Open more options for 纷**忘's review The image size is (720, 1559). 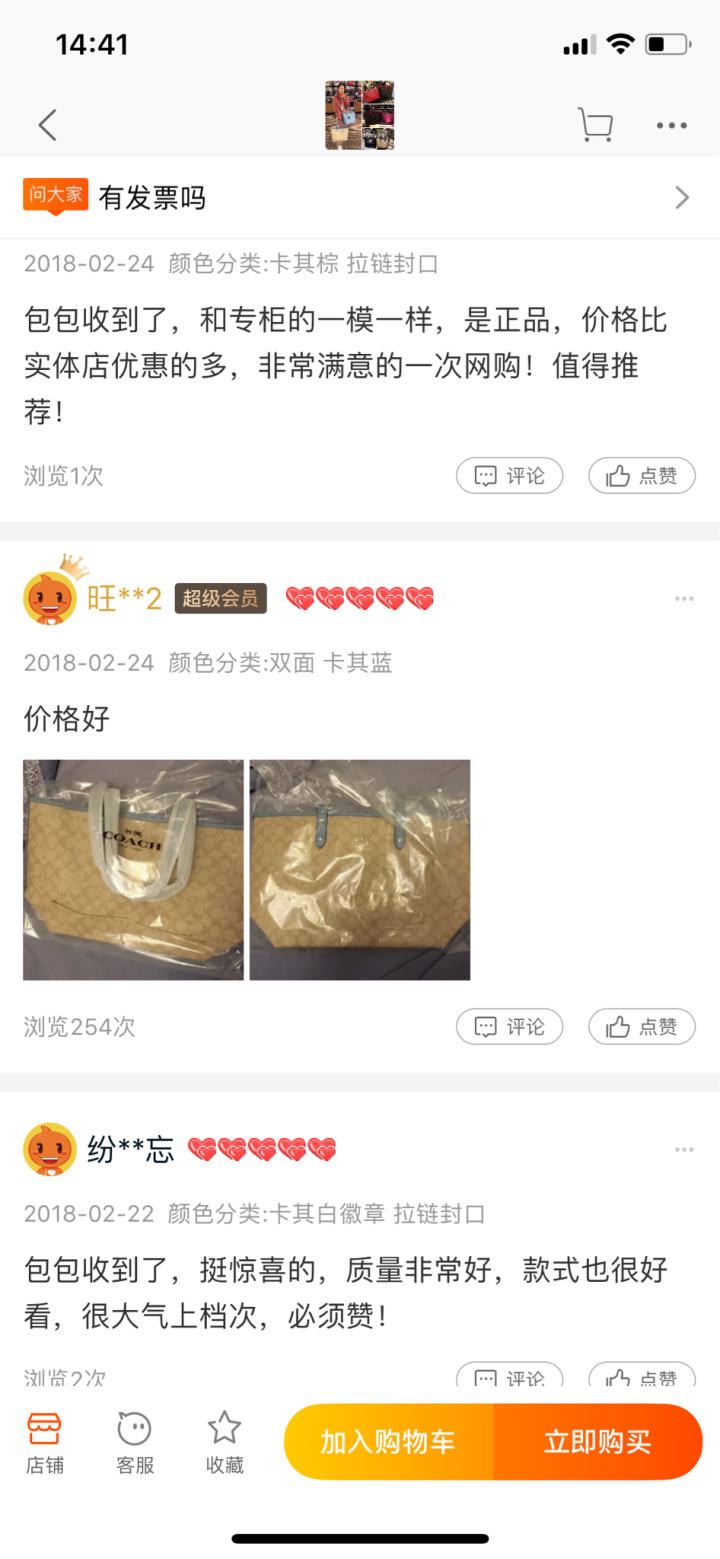pos(684,1150)
